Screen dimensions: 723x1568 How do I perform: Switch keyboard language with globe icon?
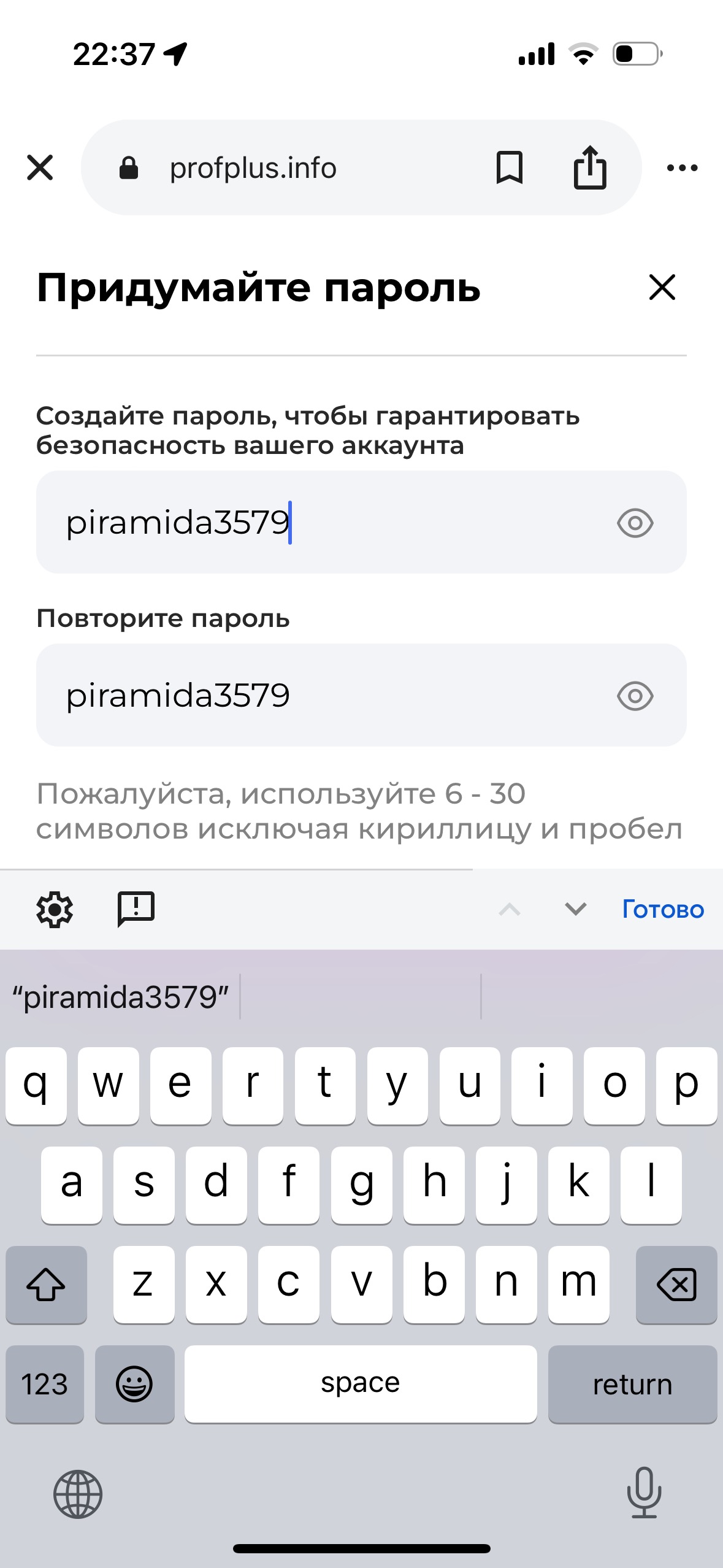point(78,1494)
